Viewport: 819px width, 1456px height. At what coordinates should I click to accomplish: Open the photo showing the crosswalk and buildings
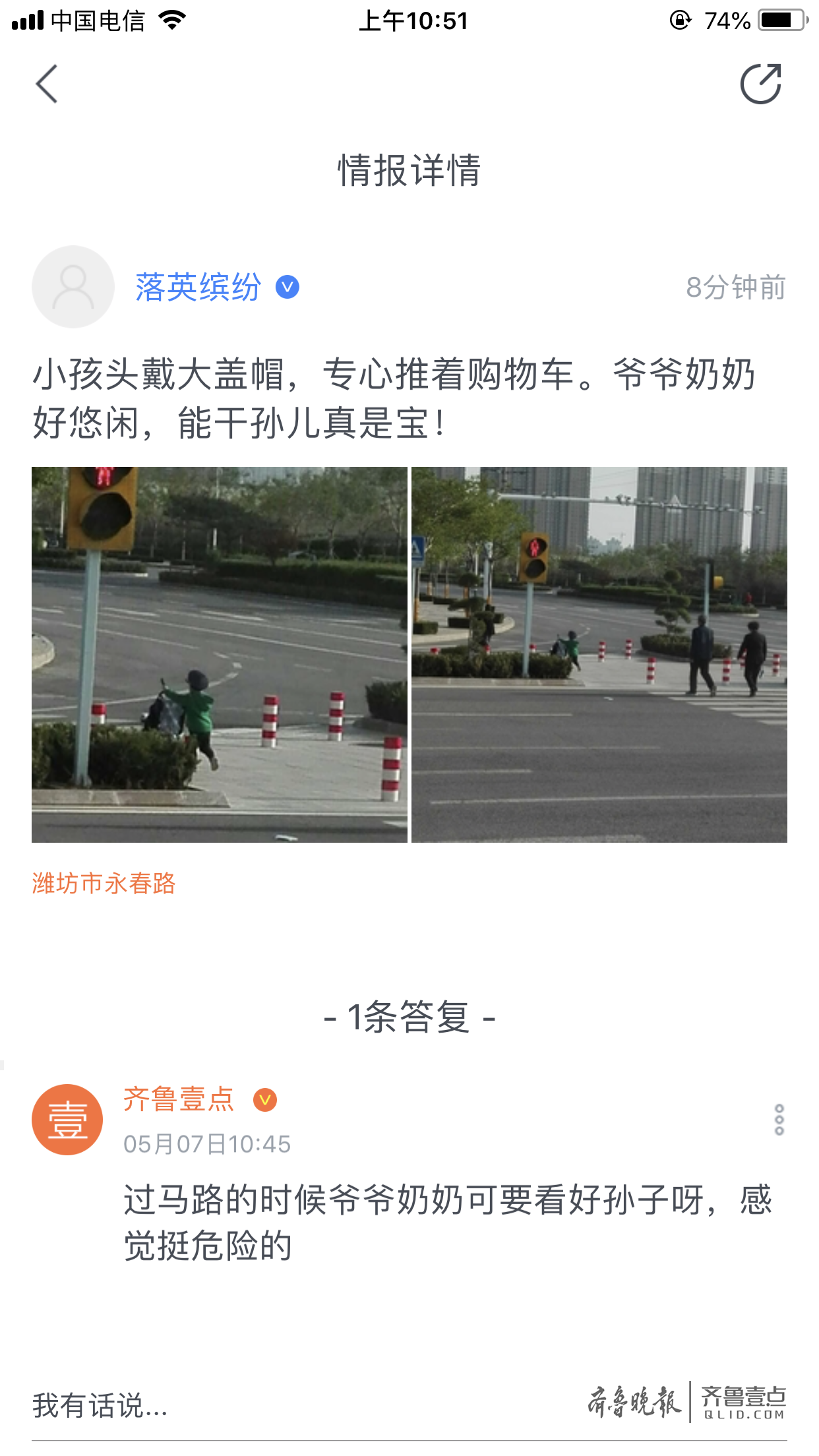pos(599,654)
